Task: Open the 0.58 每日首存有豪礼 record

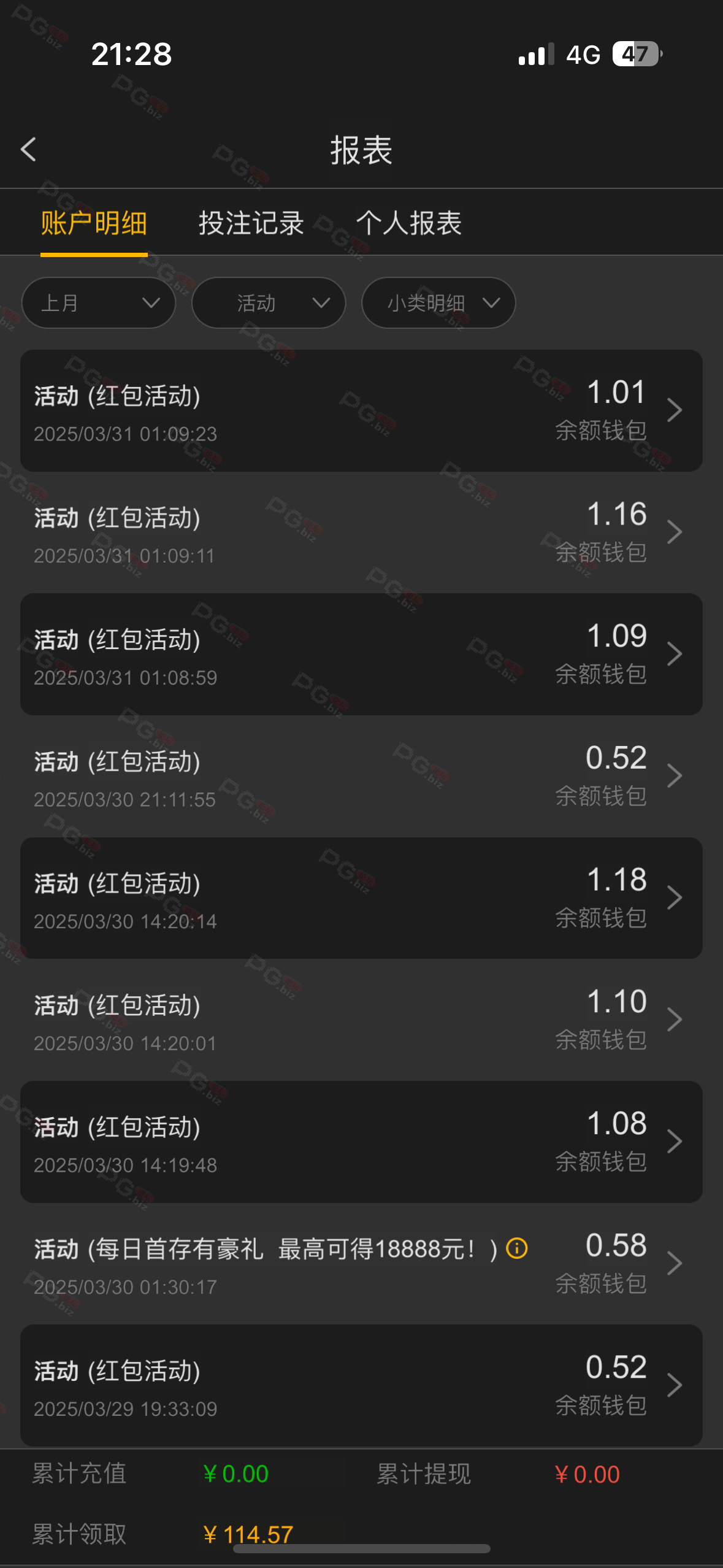Action: [361, 1263]
